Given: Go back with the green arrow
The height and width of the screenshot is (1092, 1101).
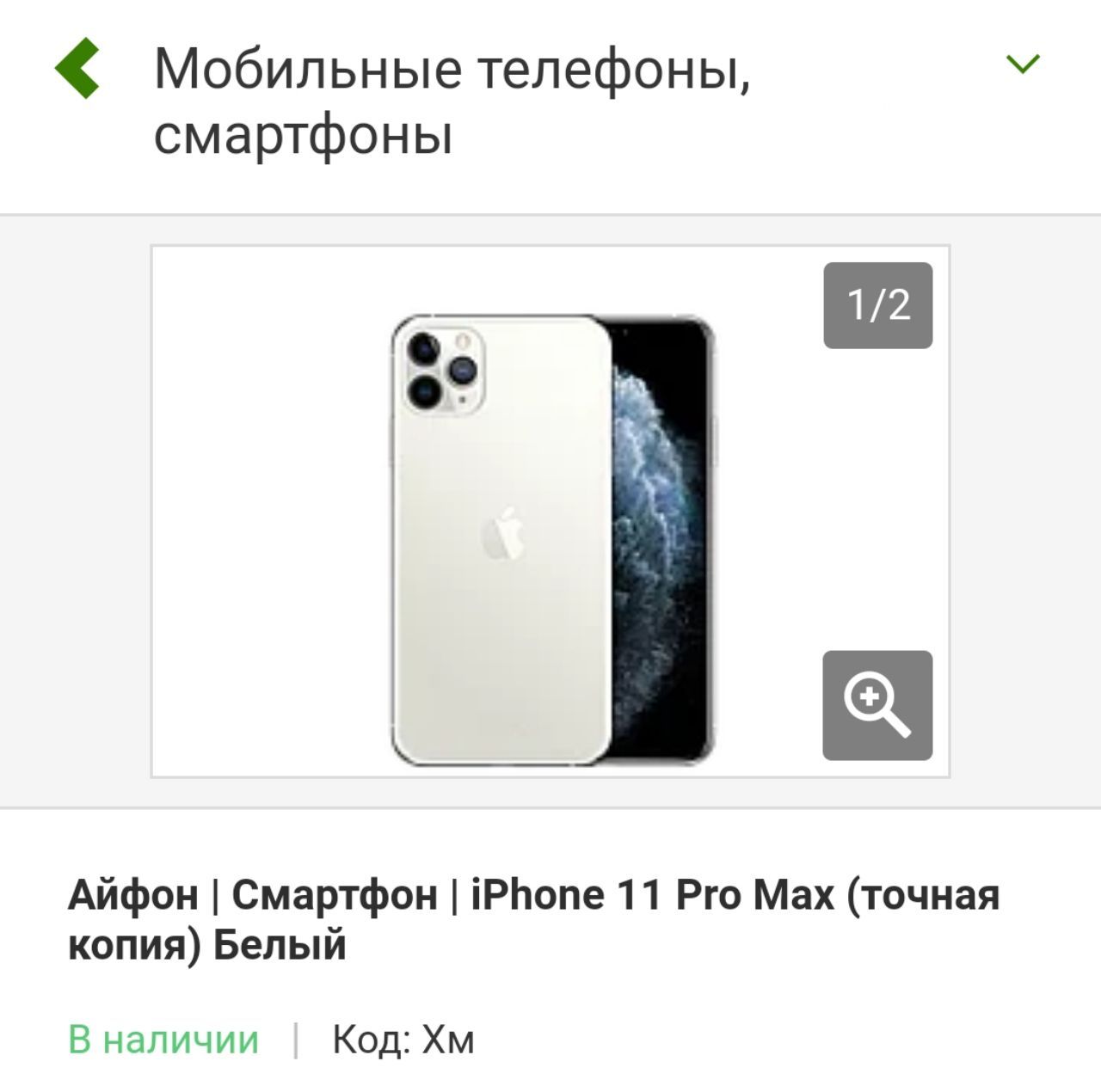Looking at the screenshot, I should point(78,69).
